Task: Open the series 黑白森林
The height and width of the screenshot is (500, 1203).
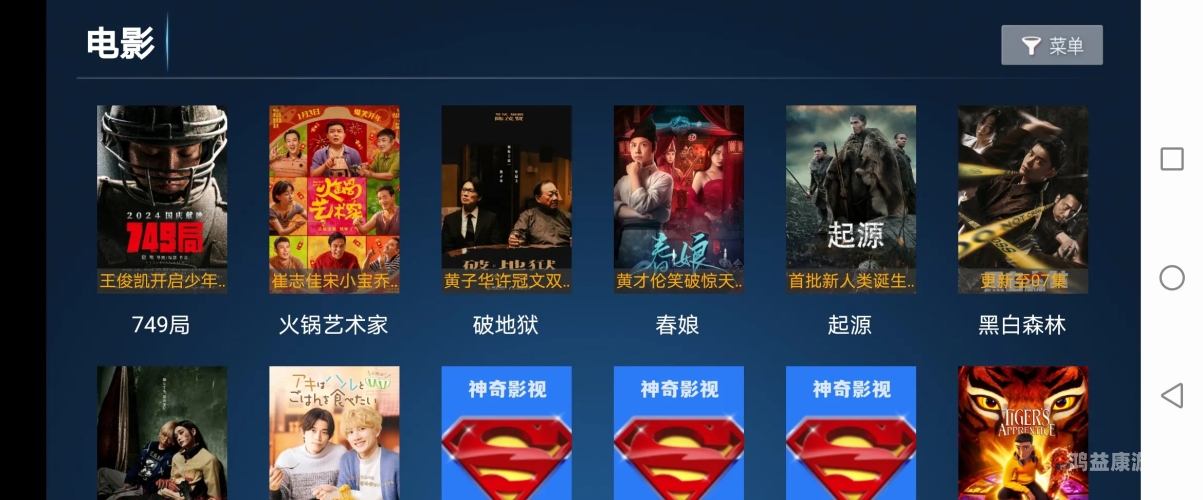Action: coord(1022,200)
